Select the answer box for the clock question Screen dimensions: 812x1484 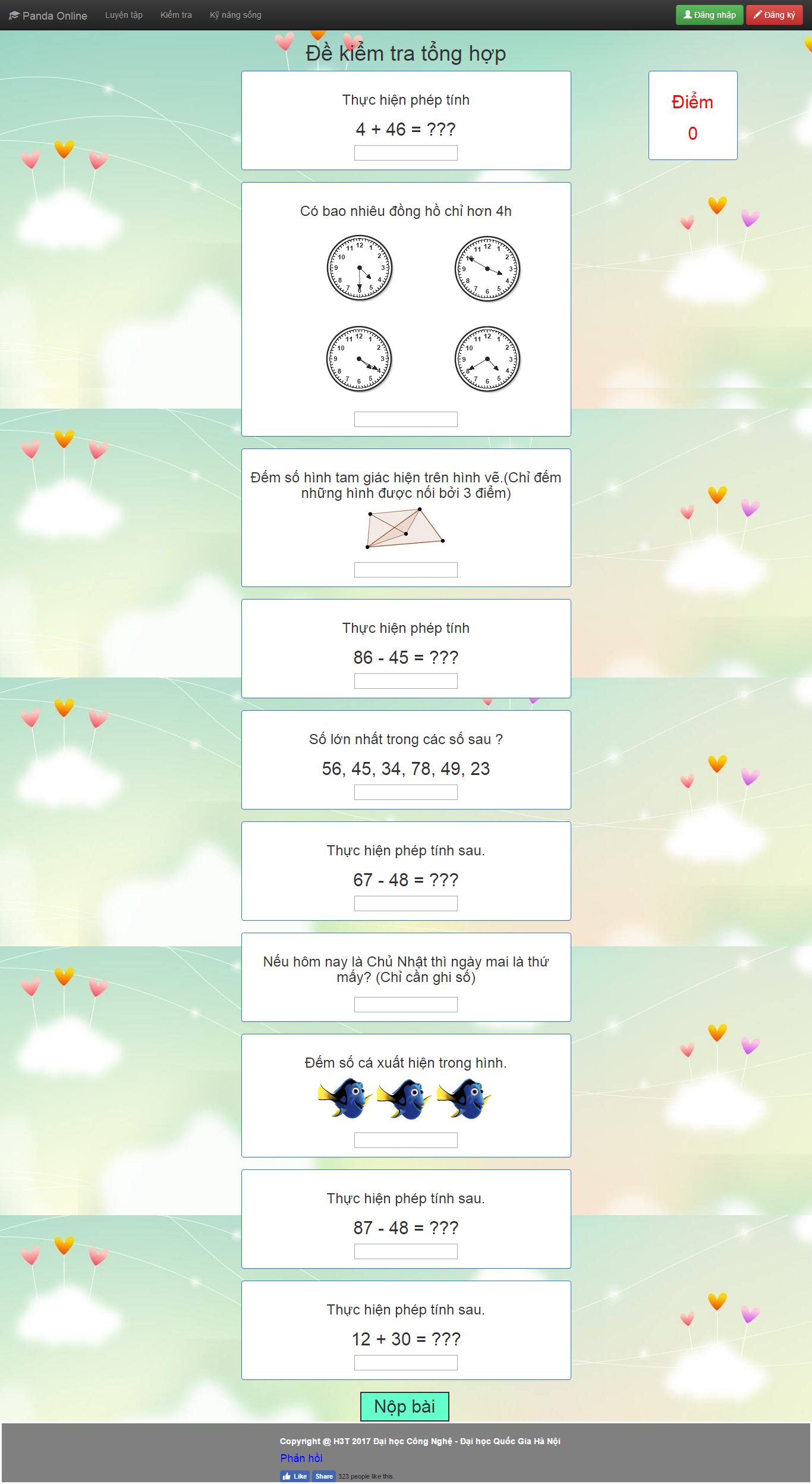click(x=405, y=419)
